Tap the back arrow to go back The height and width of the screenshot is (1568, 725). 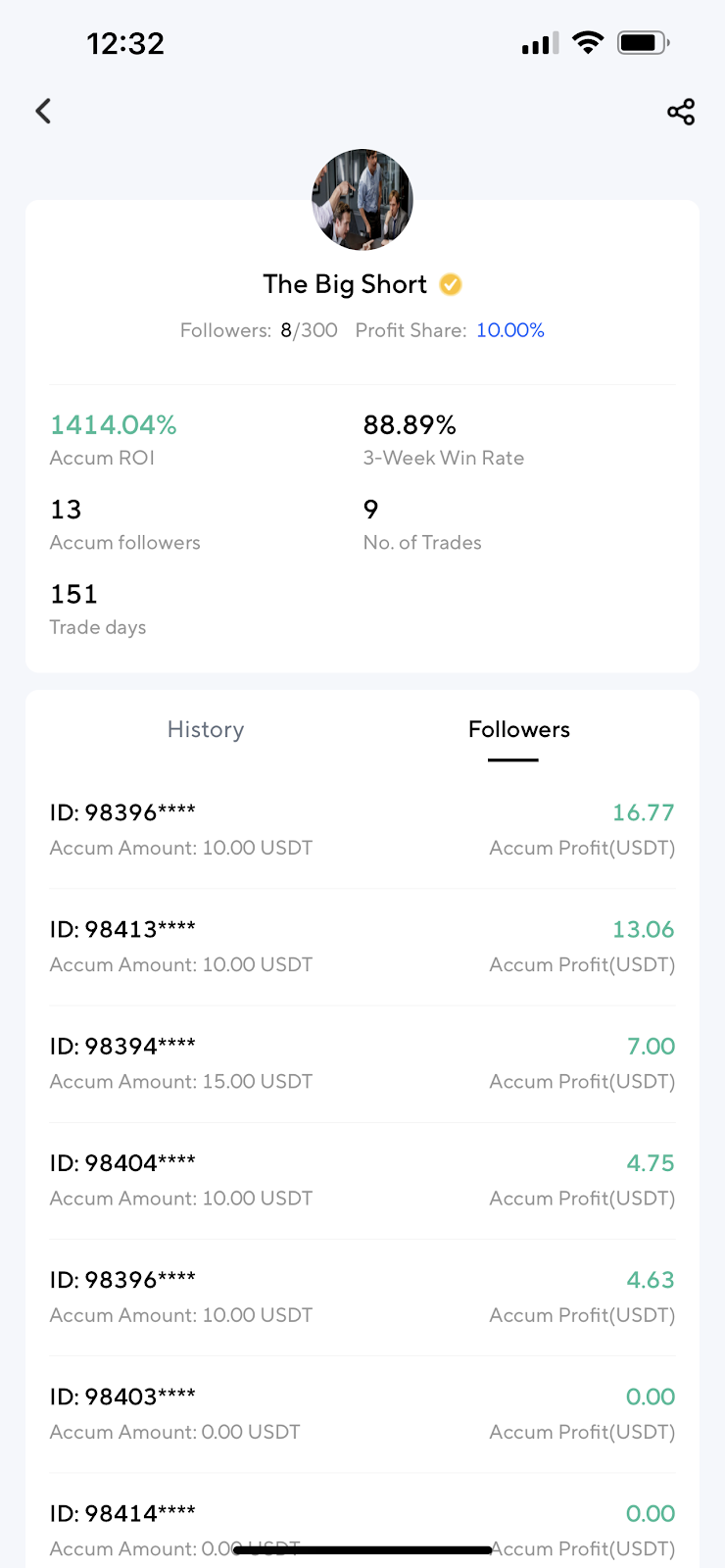tap(43, 111)
